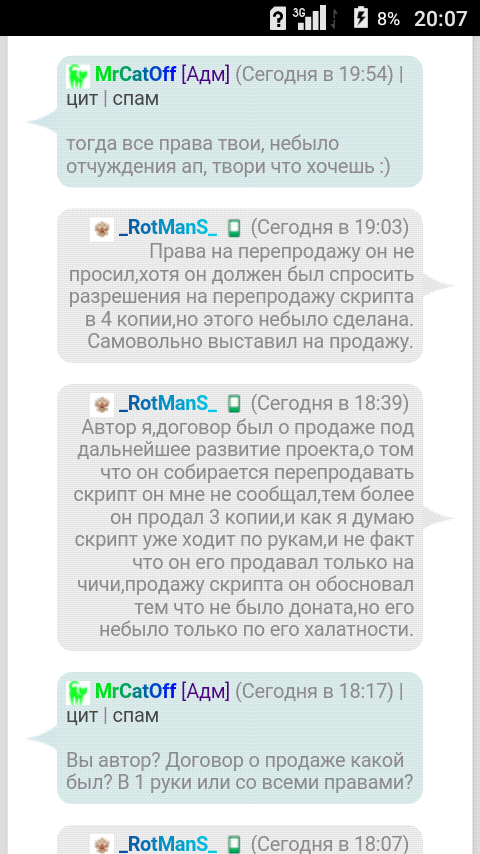Report the 19:54 message as спам
The image size is (480, 854).
pyautogui.click(x=136, y=99)
